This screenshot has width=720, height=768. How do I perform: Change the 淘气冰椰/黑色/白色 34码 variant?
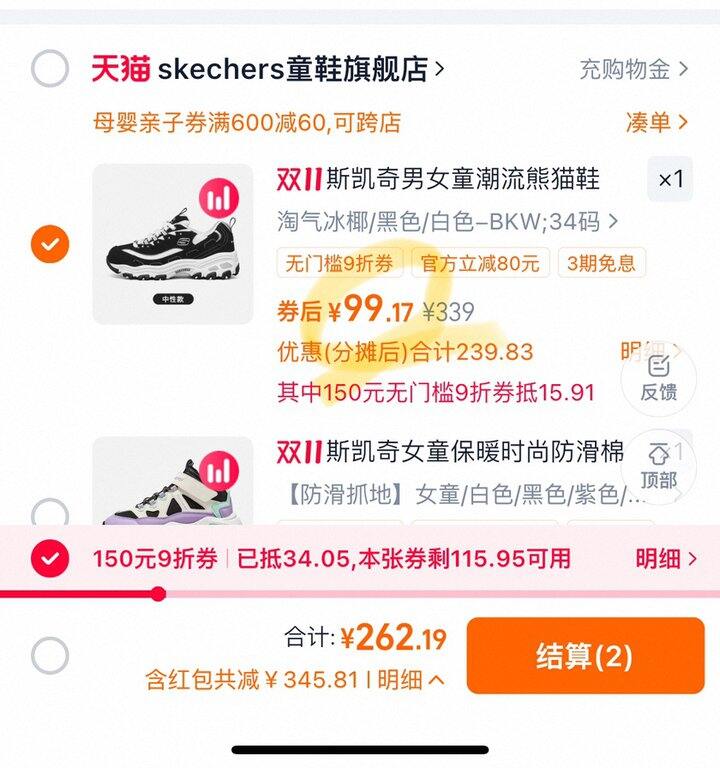pyautogui.click(x=447, y=222)
